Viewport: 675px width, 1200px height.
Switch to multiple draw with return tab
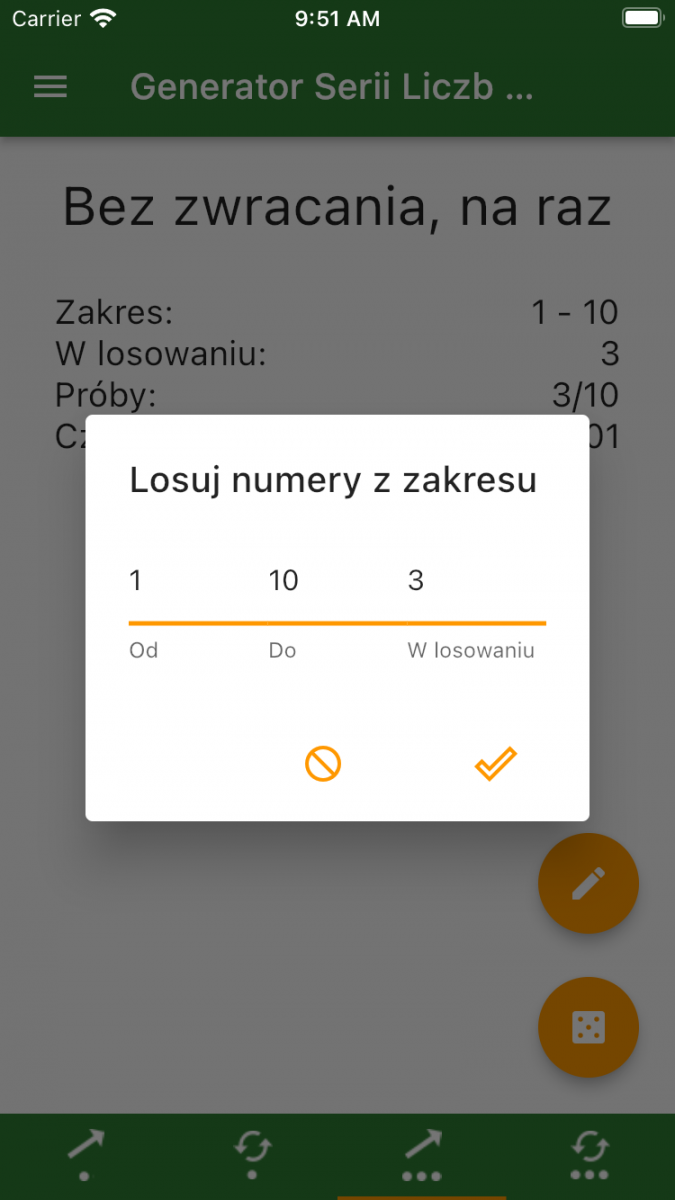tap(590, 1155)
